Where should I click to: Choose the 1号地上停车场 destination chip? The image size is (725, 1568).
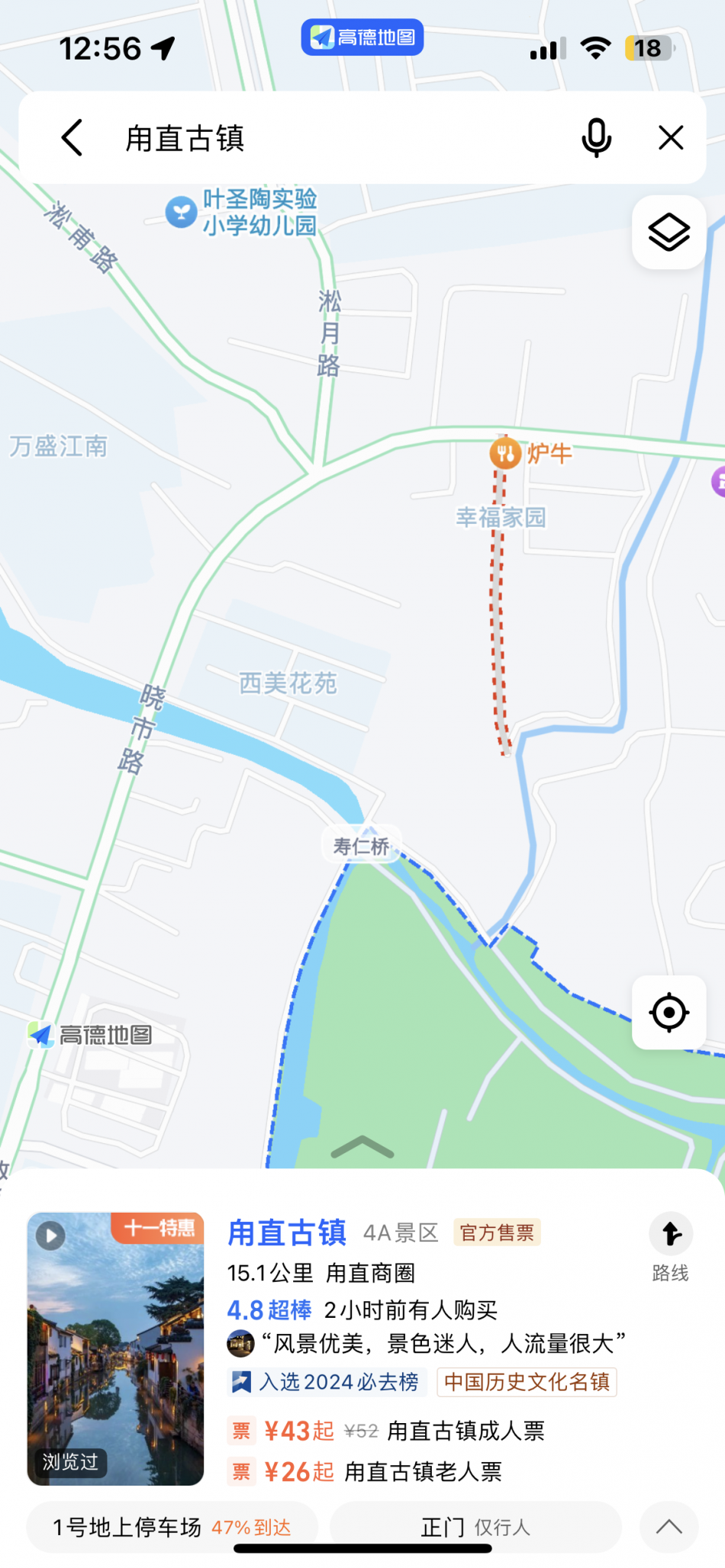[172, 1528]
